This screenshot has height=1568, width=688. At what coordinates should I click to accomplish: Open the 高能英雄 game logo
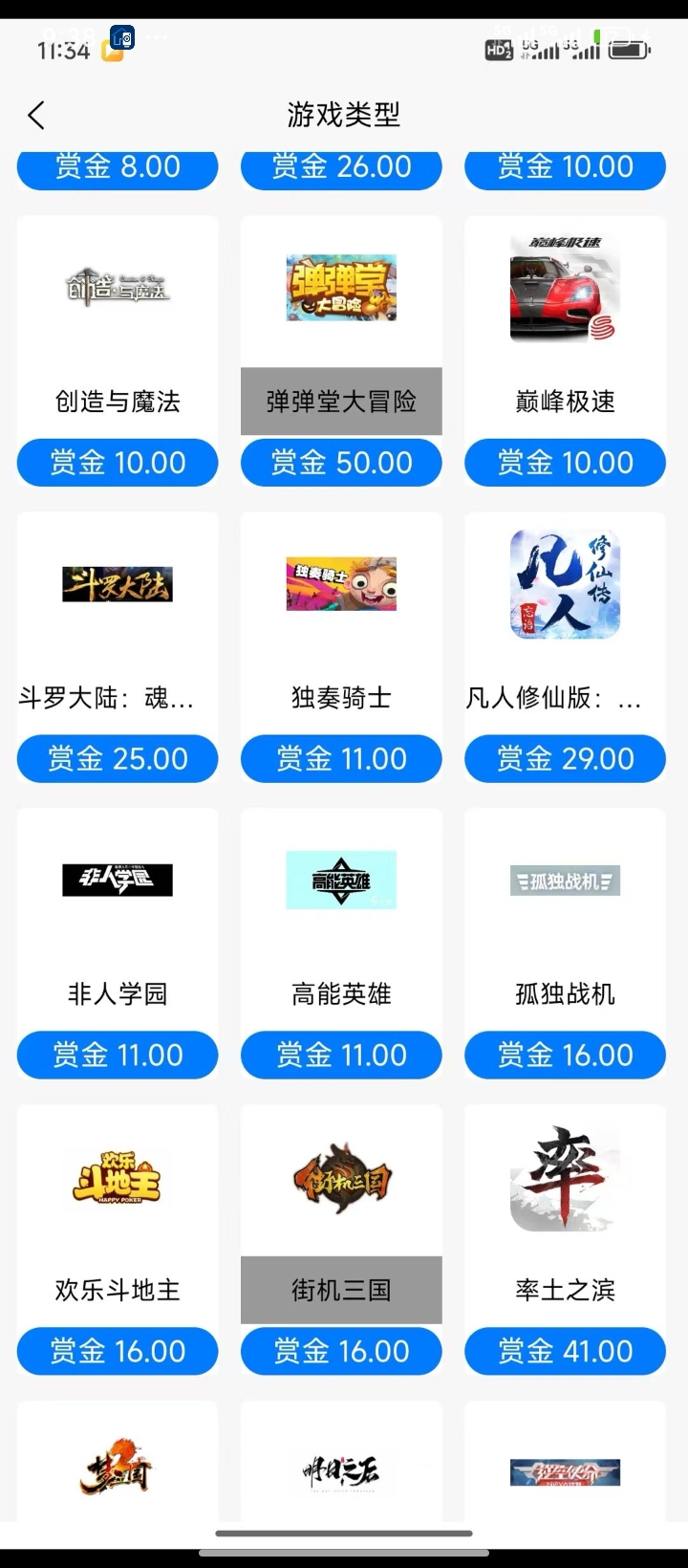coord(341,880)
